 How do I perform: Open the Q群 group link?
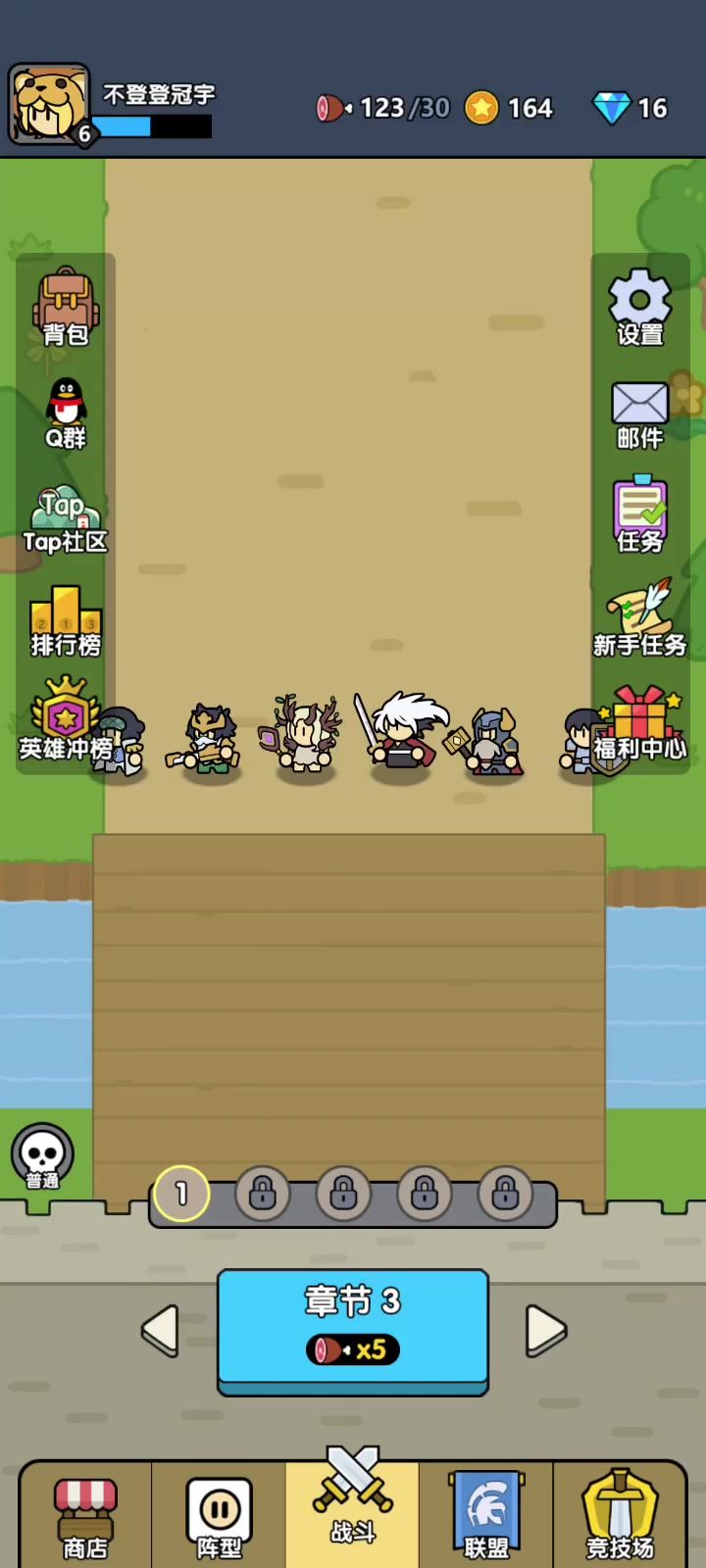(66, 413)
